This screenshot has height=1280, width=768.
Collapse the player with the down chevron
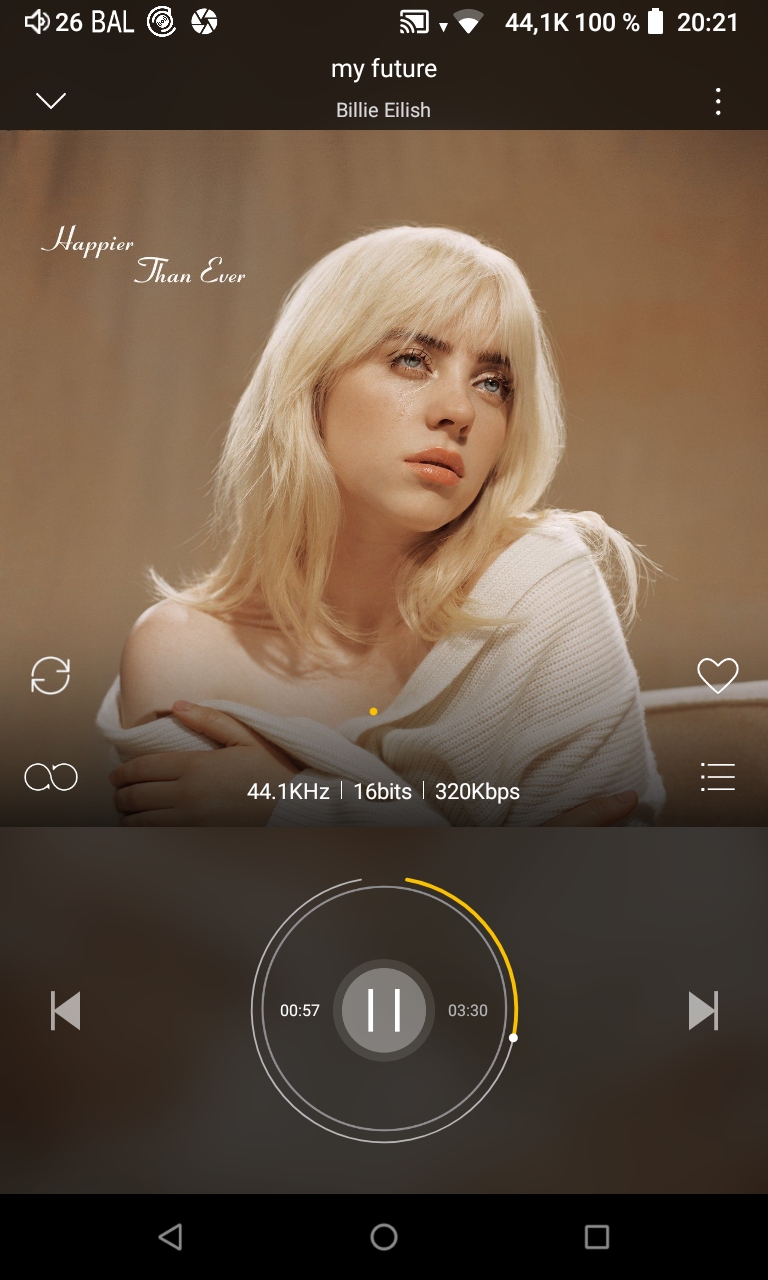50,100
